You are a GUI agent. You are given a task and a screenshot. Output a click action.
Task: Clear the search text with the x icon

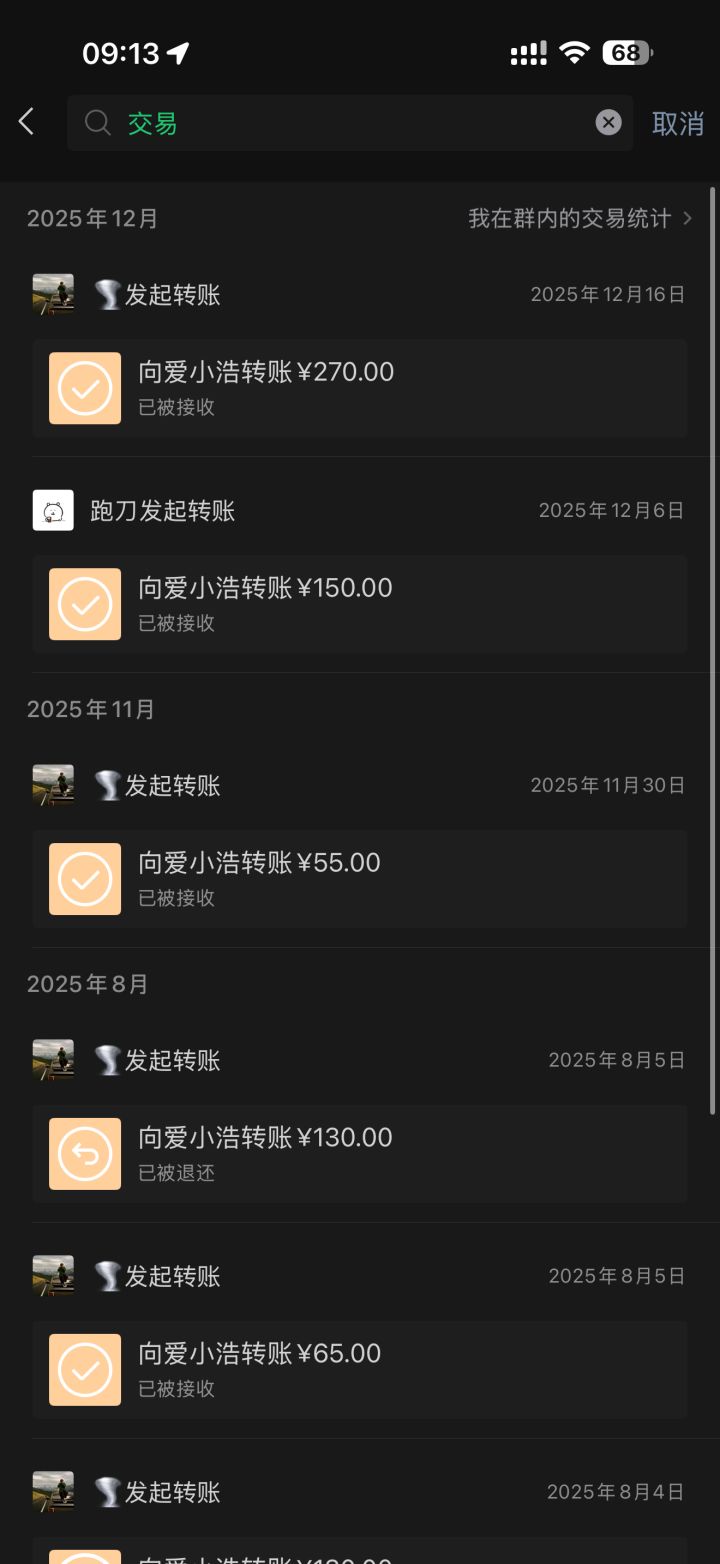coord(608,121)
